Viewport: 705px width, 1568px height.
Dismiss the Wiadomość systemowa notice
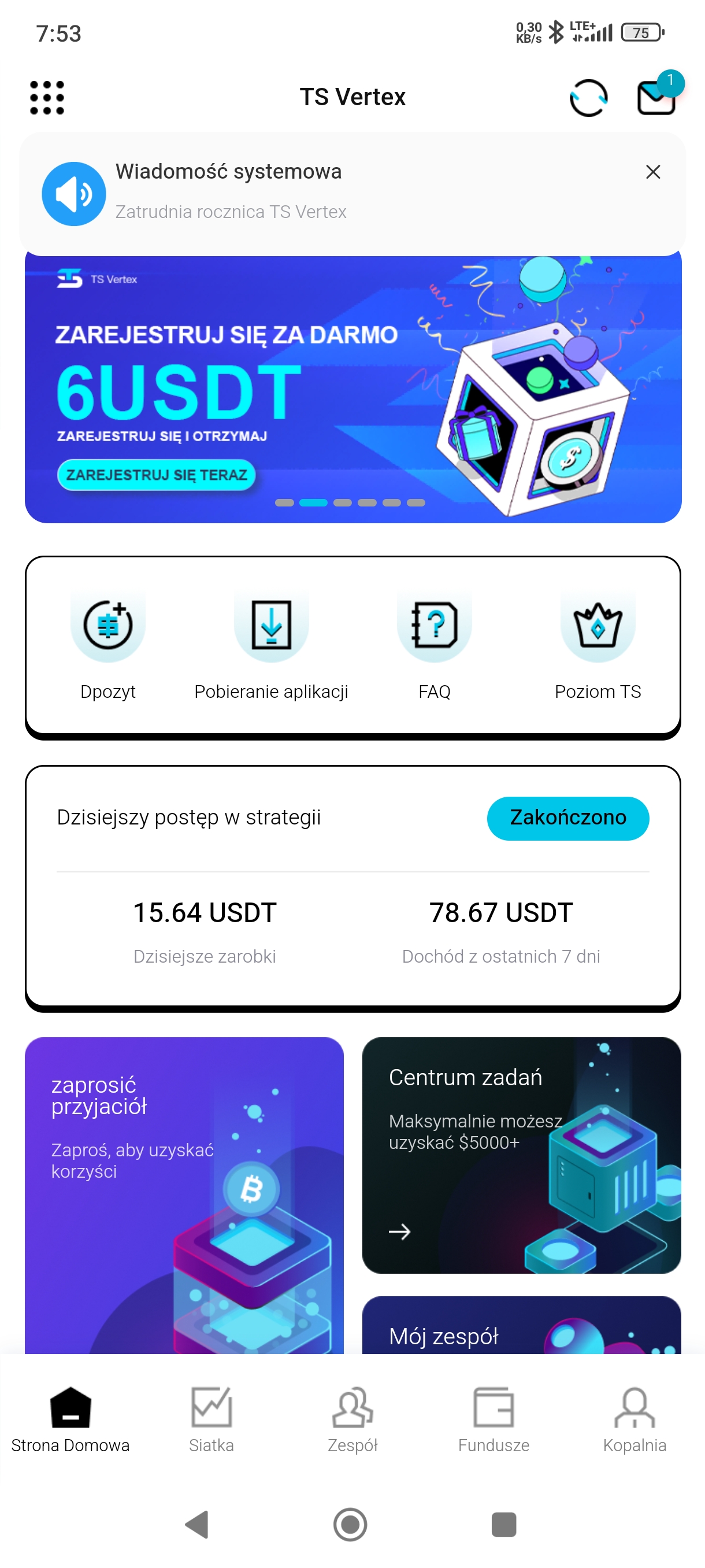pyautogui.click(x=652, y=172)
